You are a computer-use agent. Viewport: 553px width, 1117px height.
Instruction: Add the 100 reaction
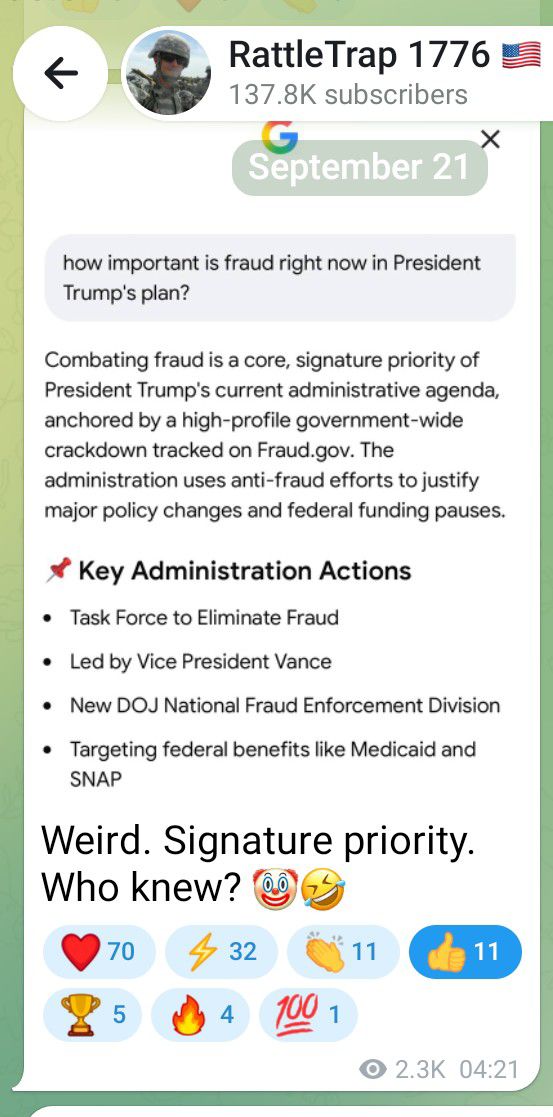309,1014
